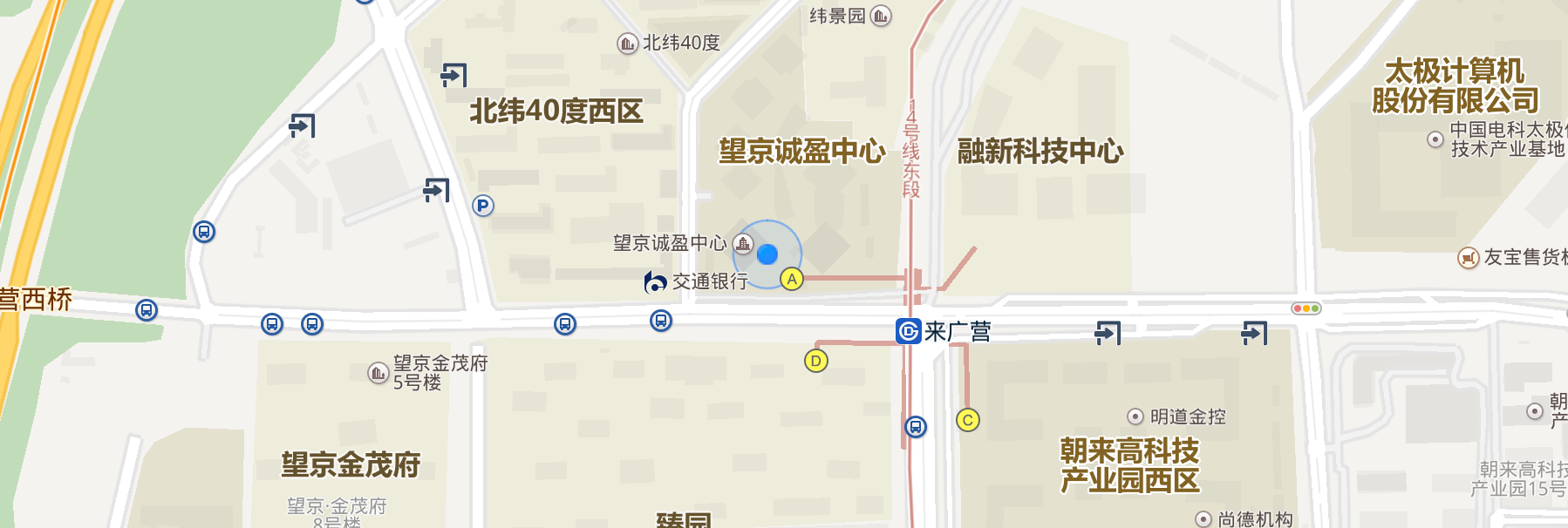Open the 交通银行 bank point of interest
The image size is (1568, 528).
(655, 281)
